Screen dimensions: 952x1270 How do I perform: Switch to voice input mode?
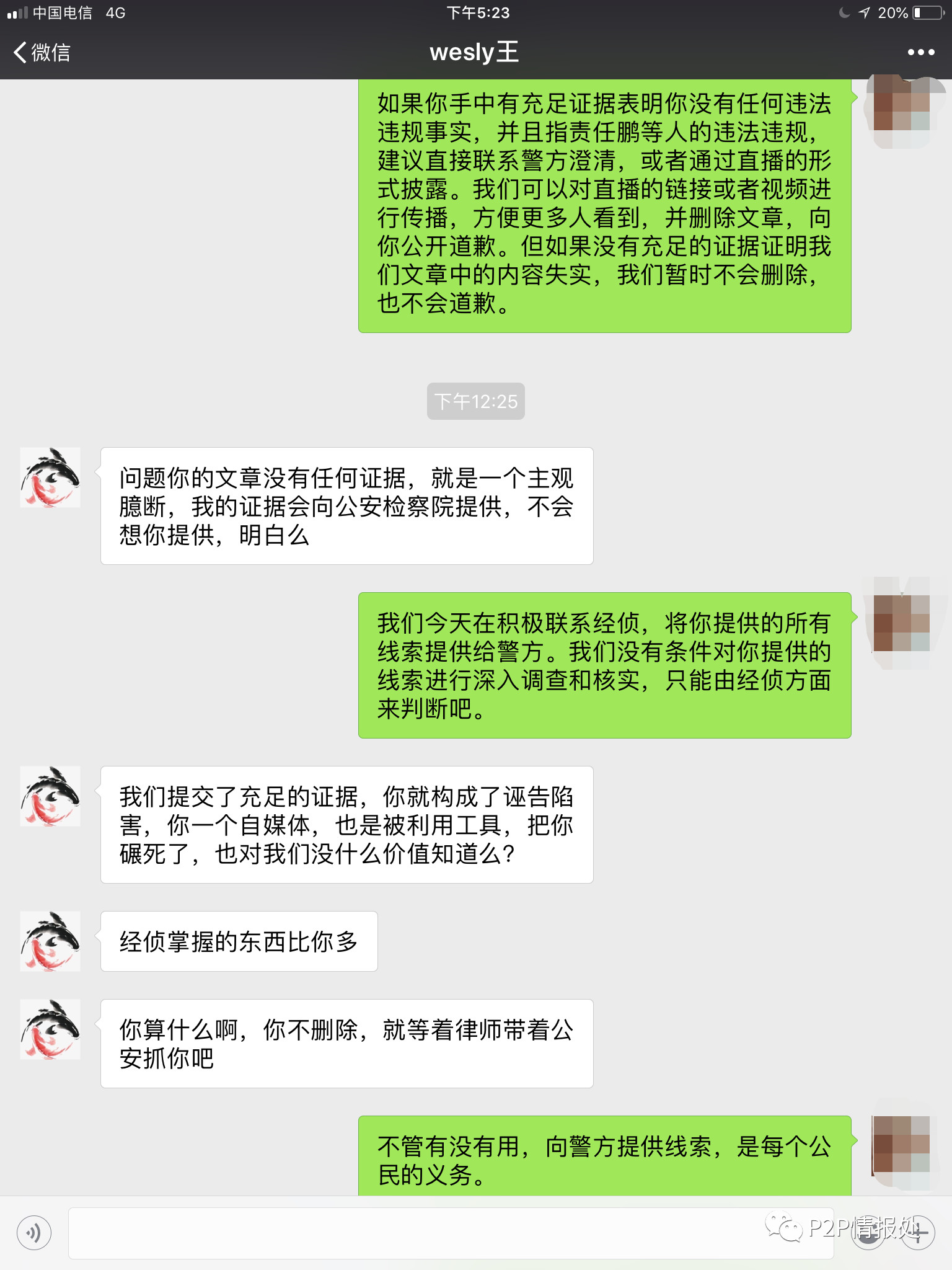tap(34, 1233)
